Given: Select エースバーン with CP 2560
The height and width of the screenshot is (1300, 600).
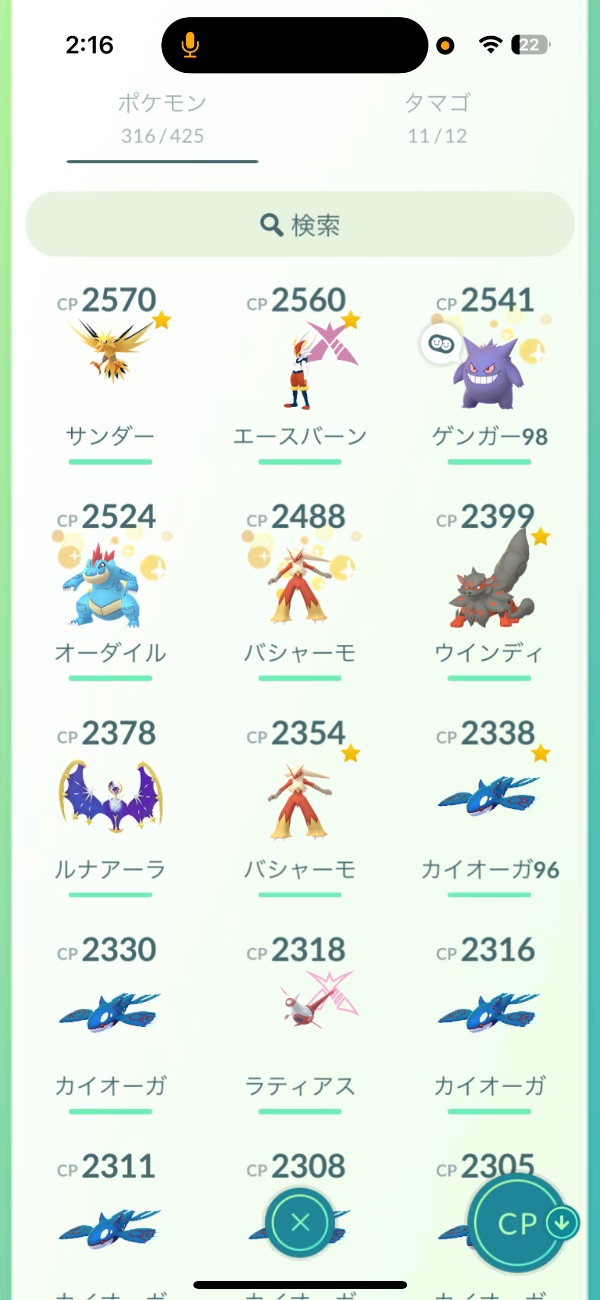Looking at the screenshot, I should (x=300, y=370).
